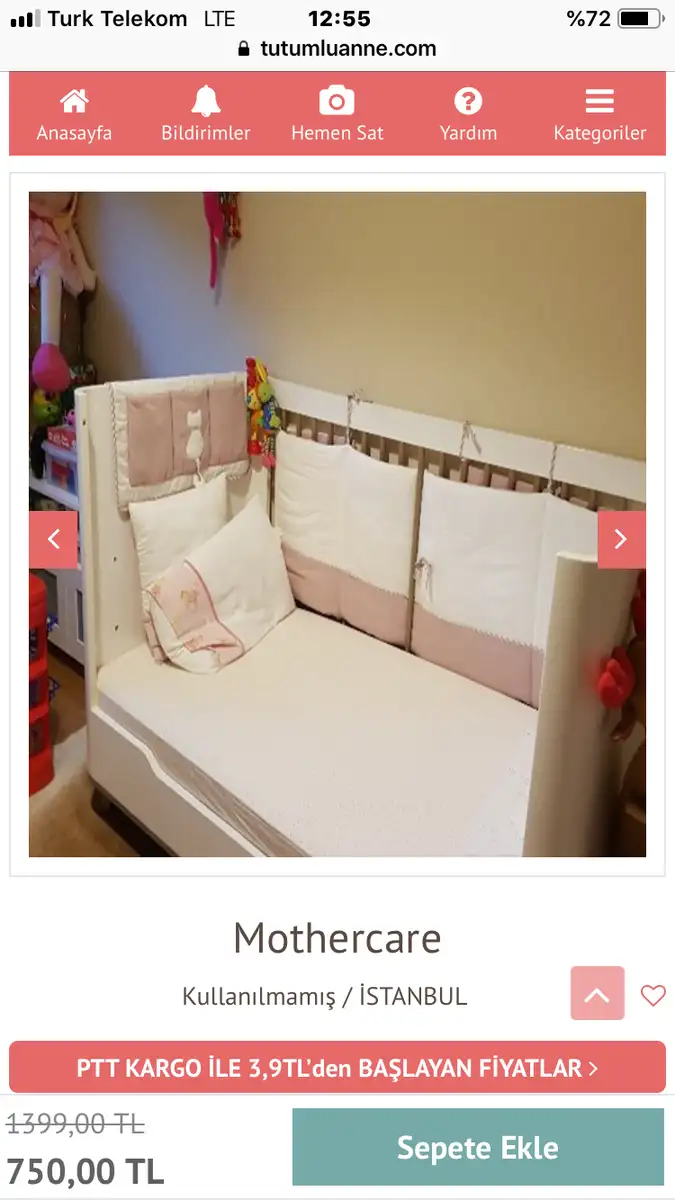This screenshot has height=1200, width=675.
Task: Tap Hemen Sat camera button
Action: (x=337, y=115)
